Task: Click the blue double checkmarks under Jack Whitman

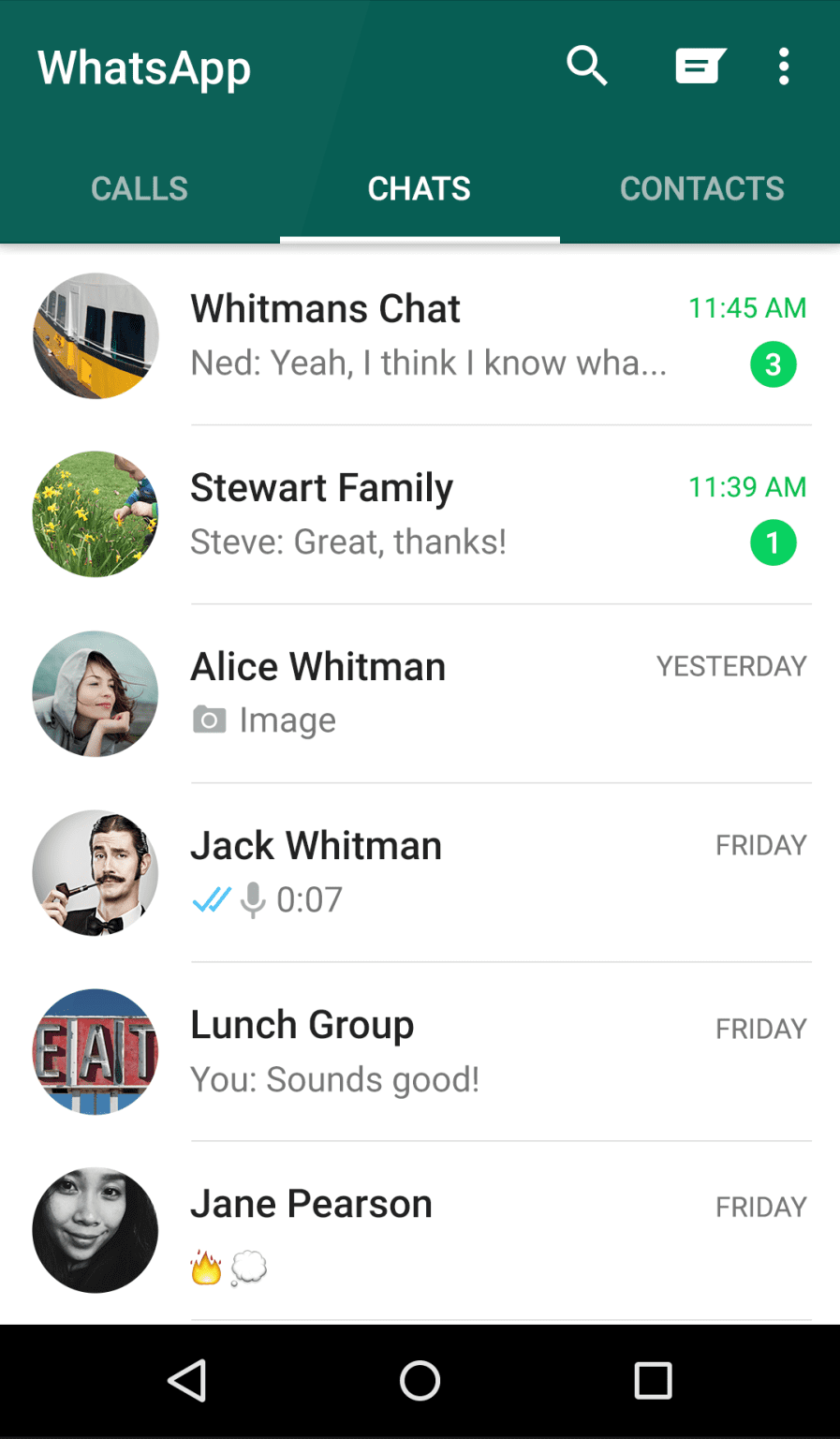Action: pos(212,898)
